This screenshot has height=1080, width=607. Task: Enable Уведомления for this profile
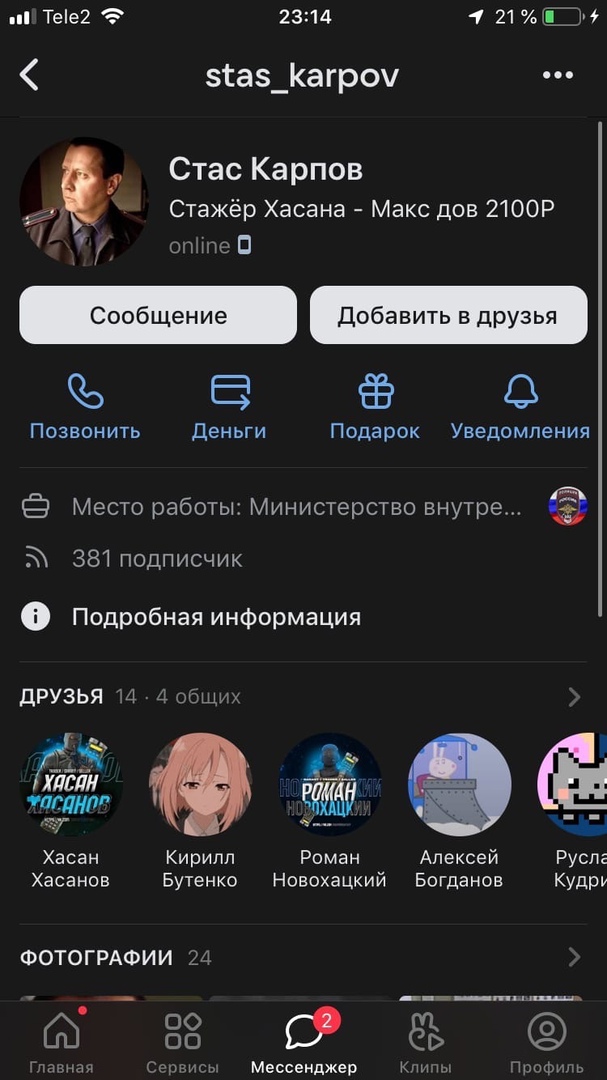[520, 408]
